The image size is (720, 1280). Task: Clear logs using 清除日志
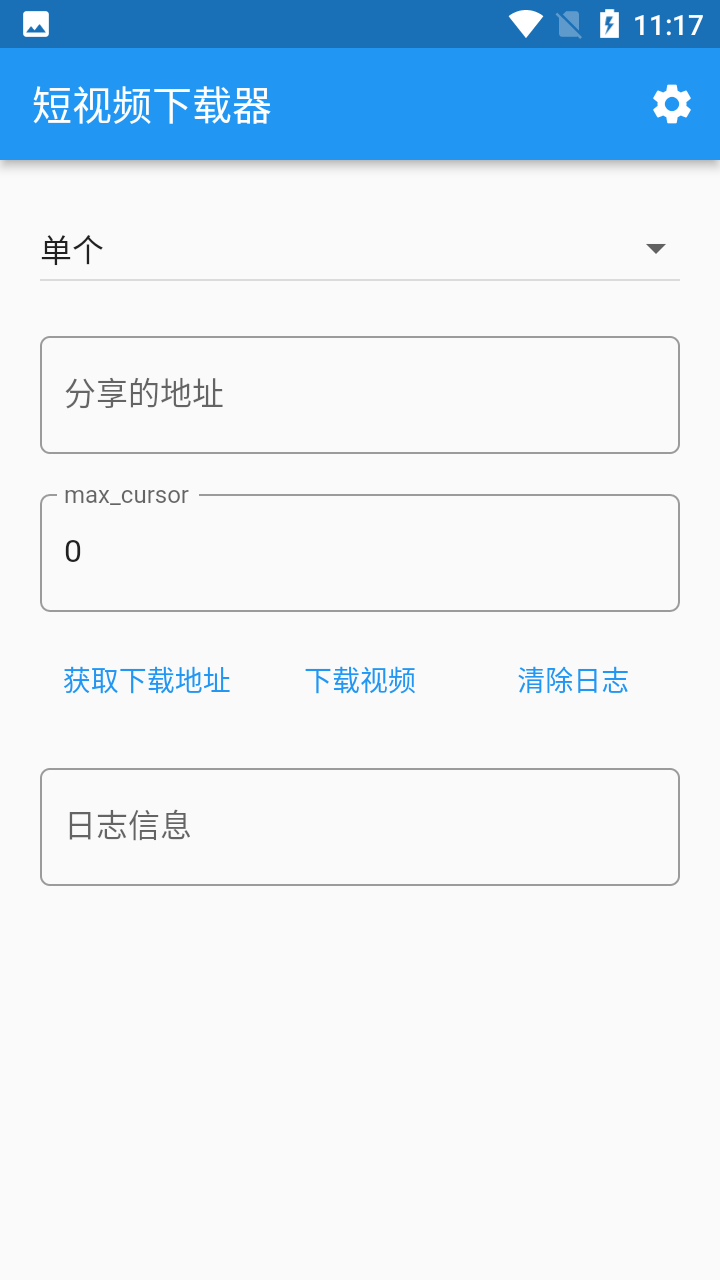[x=574, y=681]
